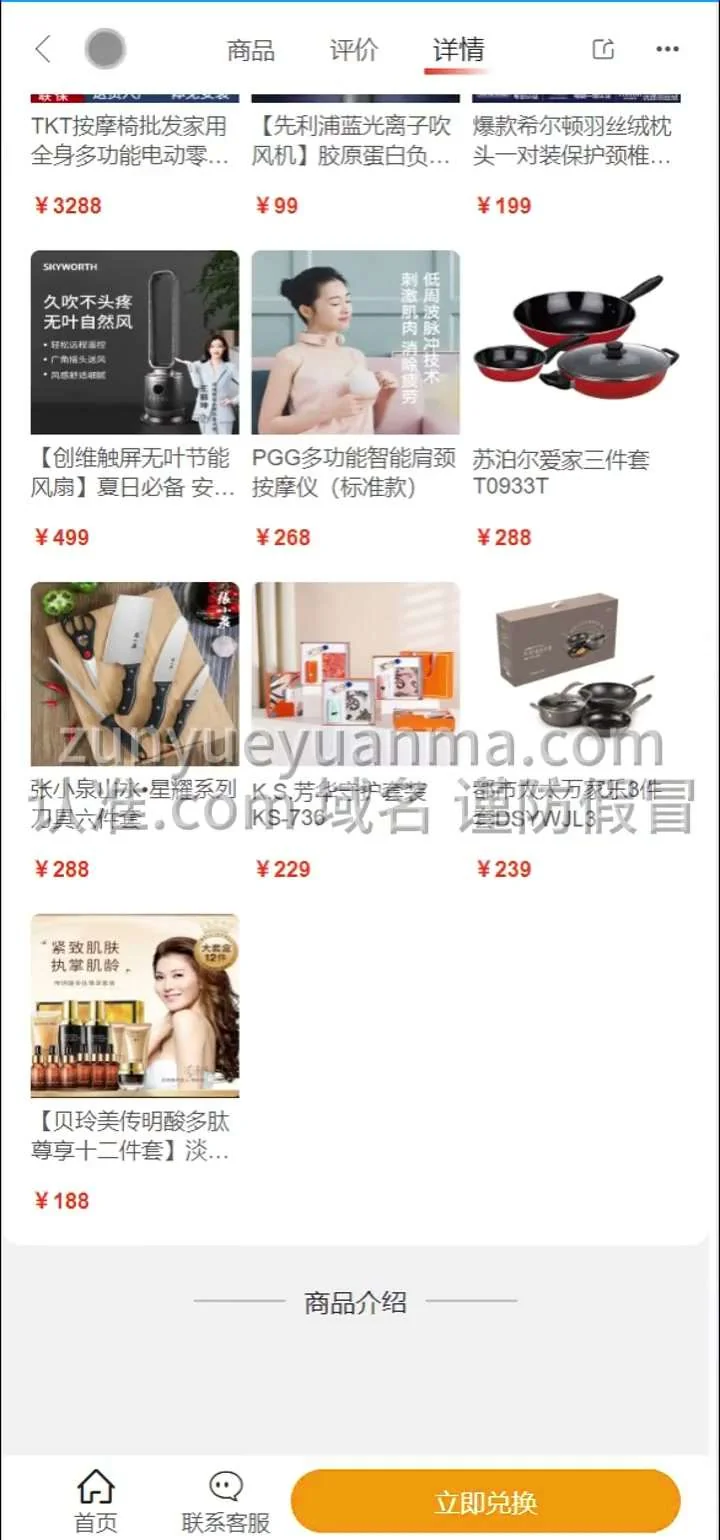This screenshot has width=720, height=1540.
Task: Switch to the 评价 tab
Action: point(354,50)
